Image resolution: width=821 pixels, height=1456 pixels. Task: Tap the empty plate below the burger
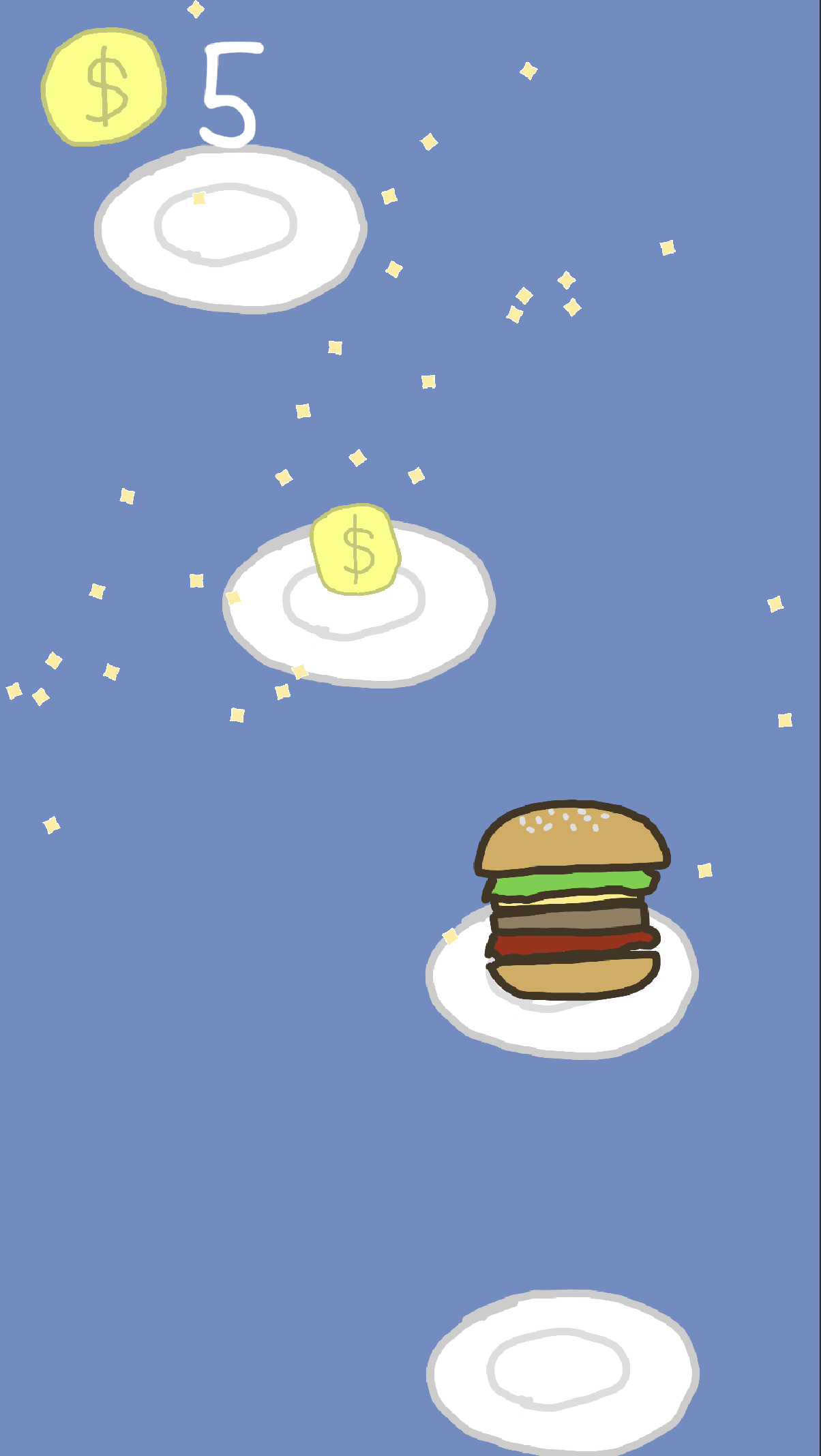(563, 1370)
